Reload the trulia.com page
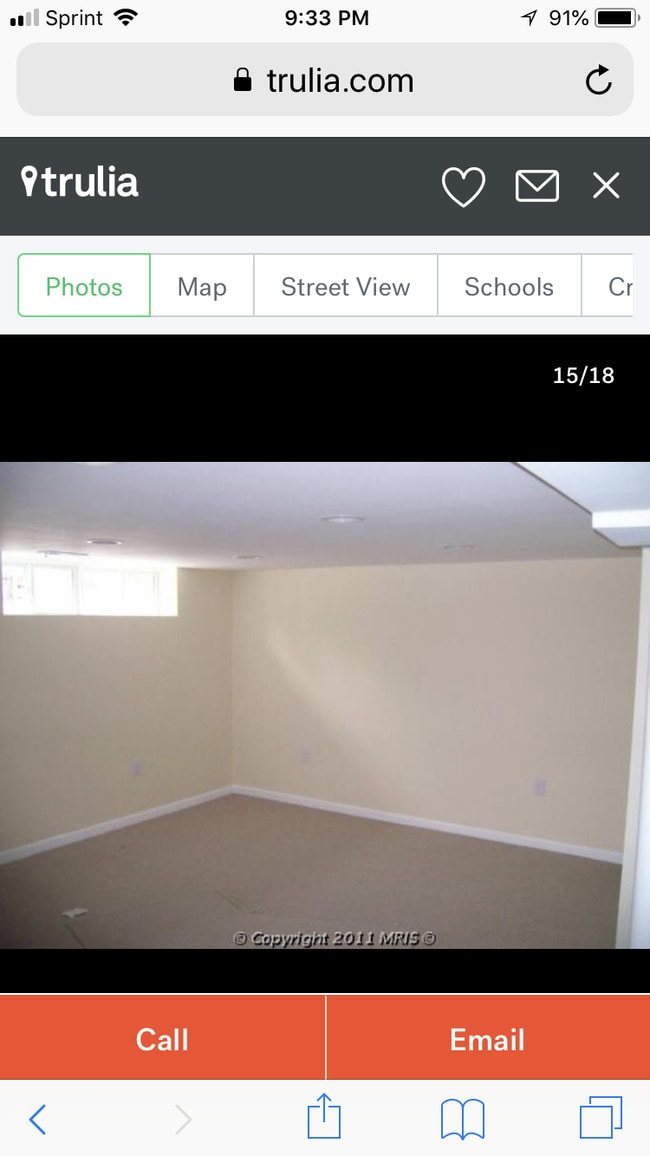Image resolution: width=650 pixels, height=1156 pixels. click(599, 81)
